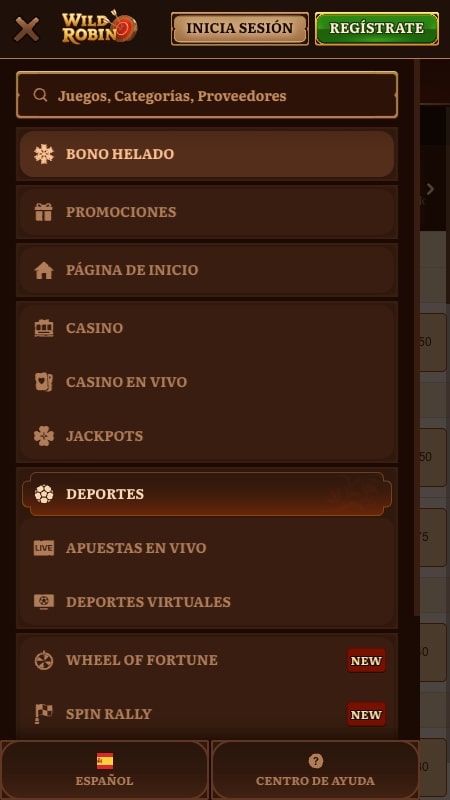Open the Regístrate sign-up button
Viewport: 450px width, 800px height.
click(377, 29)
